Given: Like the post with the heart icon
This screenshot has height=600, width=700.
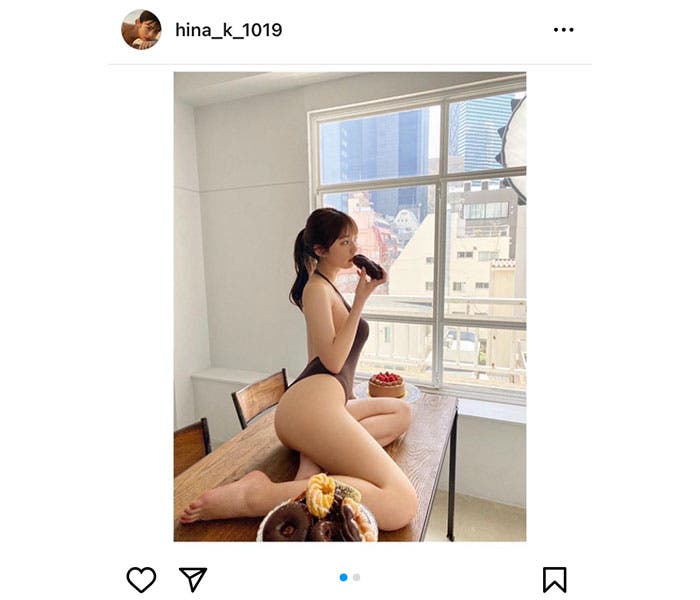Looking at the screenshot, I should [141, 579].
